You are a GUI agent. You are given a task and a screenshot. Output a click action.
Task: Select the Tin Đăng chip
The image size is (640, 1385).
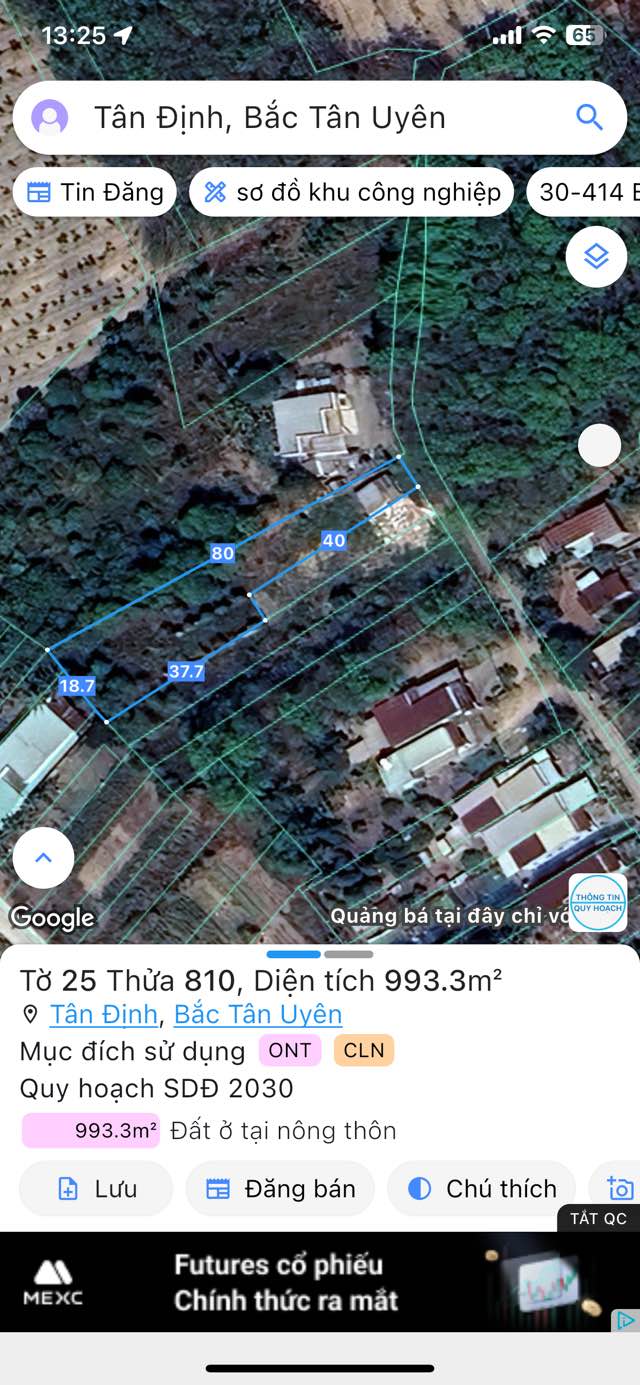[95, 192]
